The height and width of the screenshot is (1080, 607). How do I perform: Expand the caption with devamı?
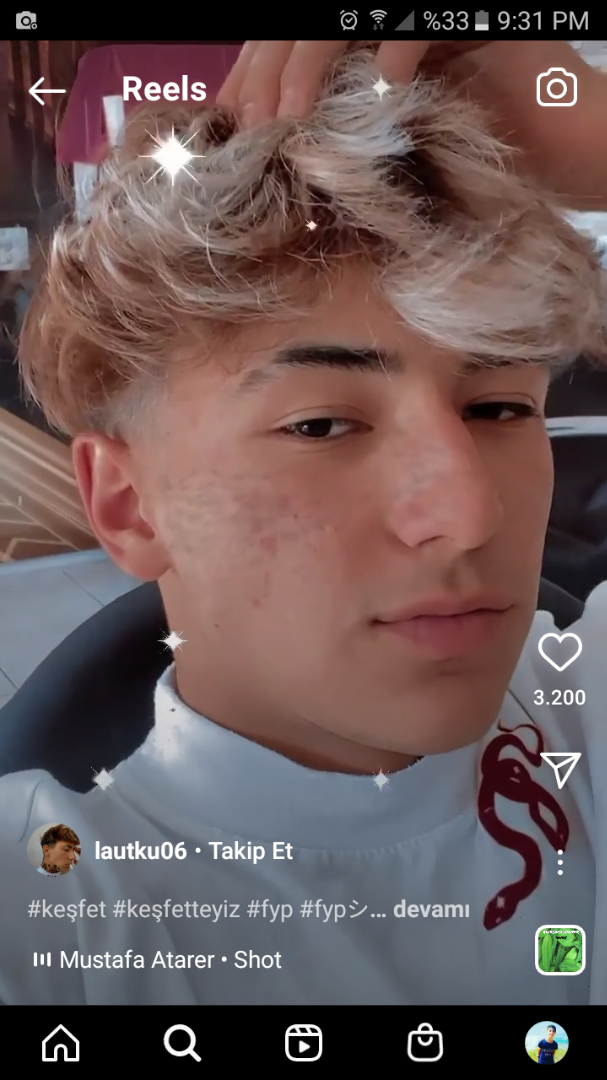click(431, 910)
